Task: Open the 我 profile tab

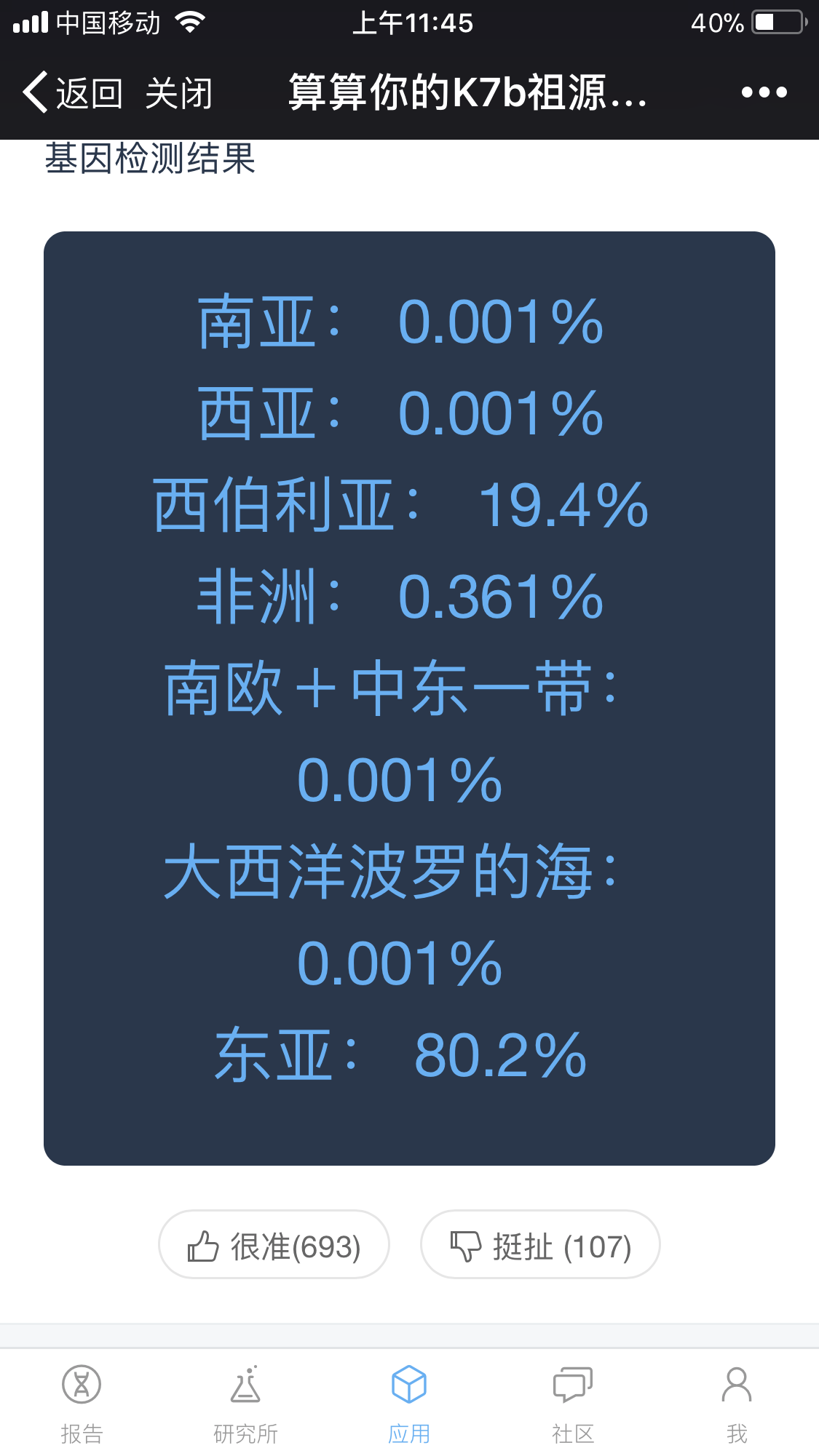Action: (x=737, y=1404)
